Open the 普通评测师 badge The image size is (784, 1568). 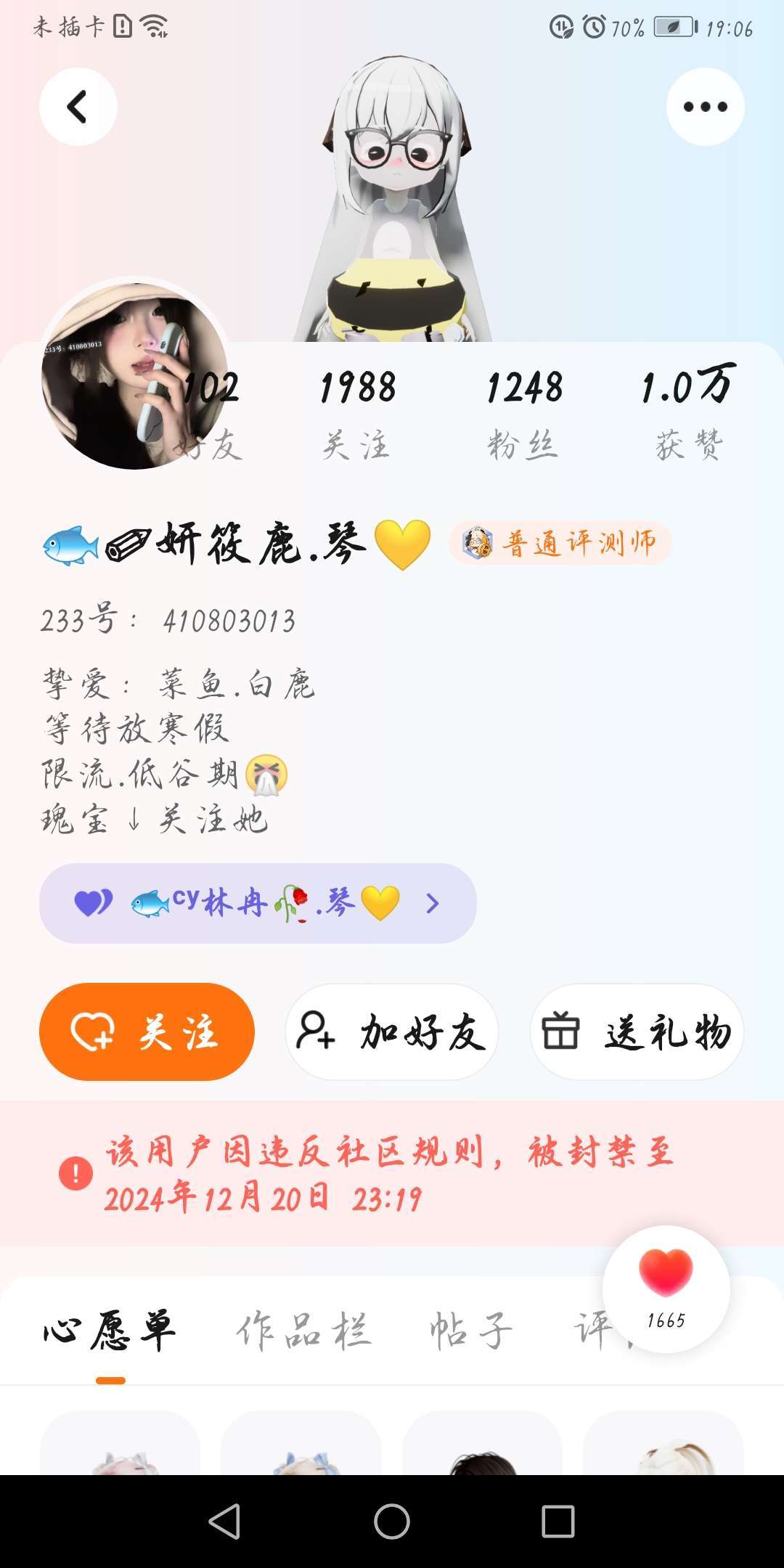click(560, 543)
